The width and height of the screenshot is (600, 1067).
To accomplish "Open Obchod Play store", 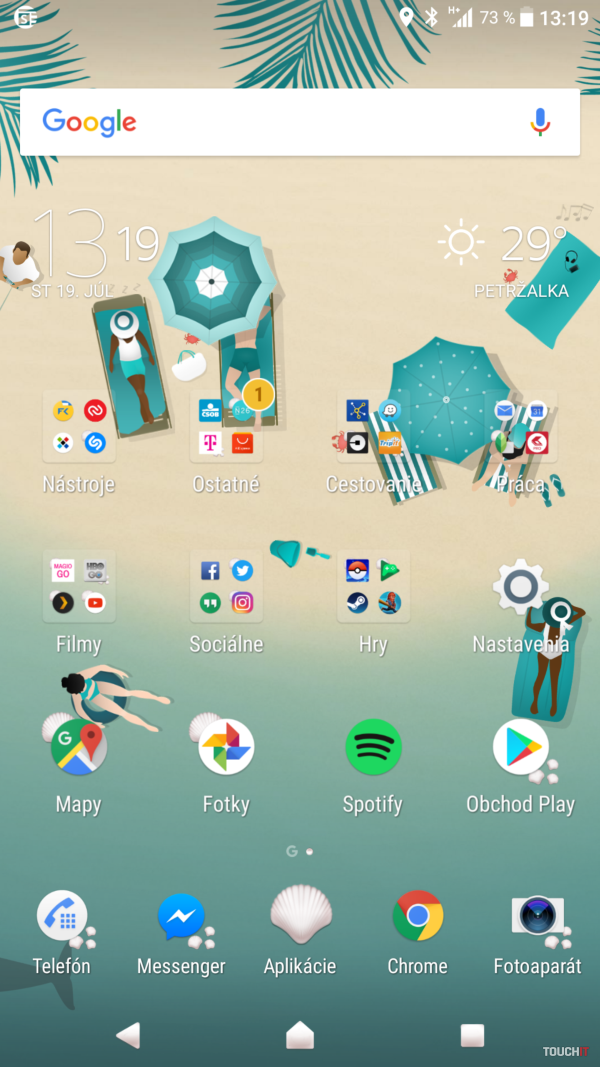I will (521, 748).
